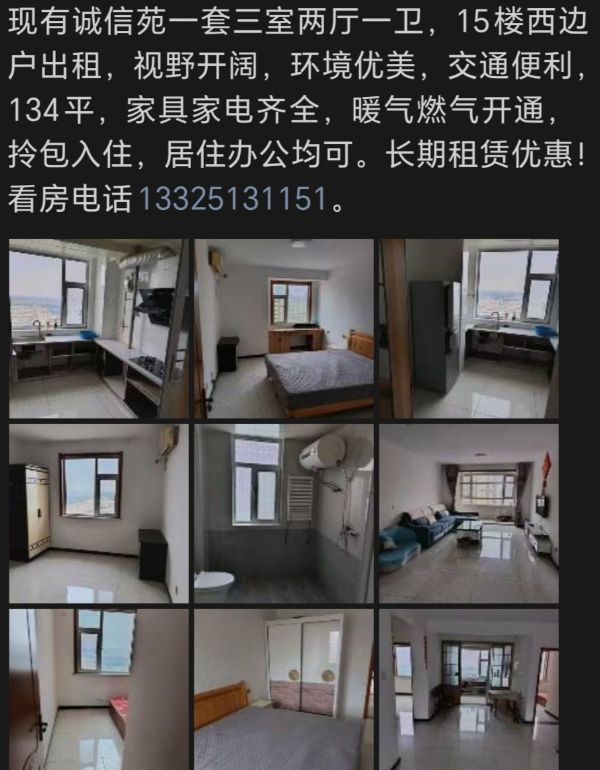The image size is (600, 770).
Task: Open the bedroom photo with wooden desk
Action: point(283,328)
